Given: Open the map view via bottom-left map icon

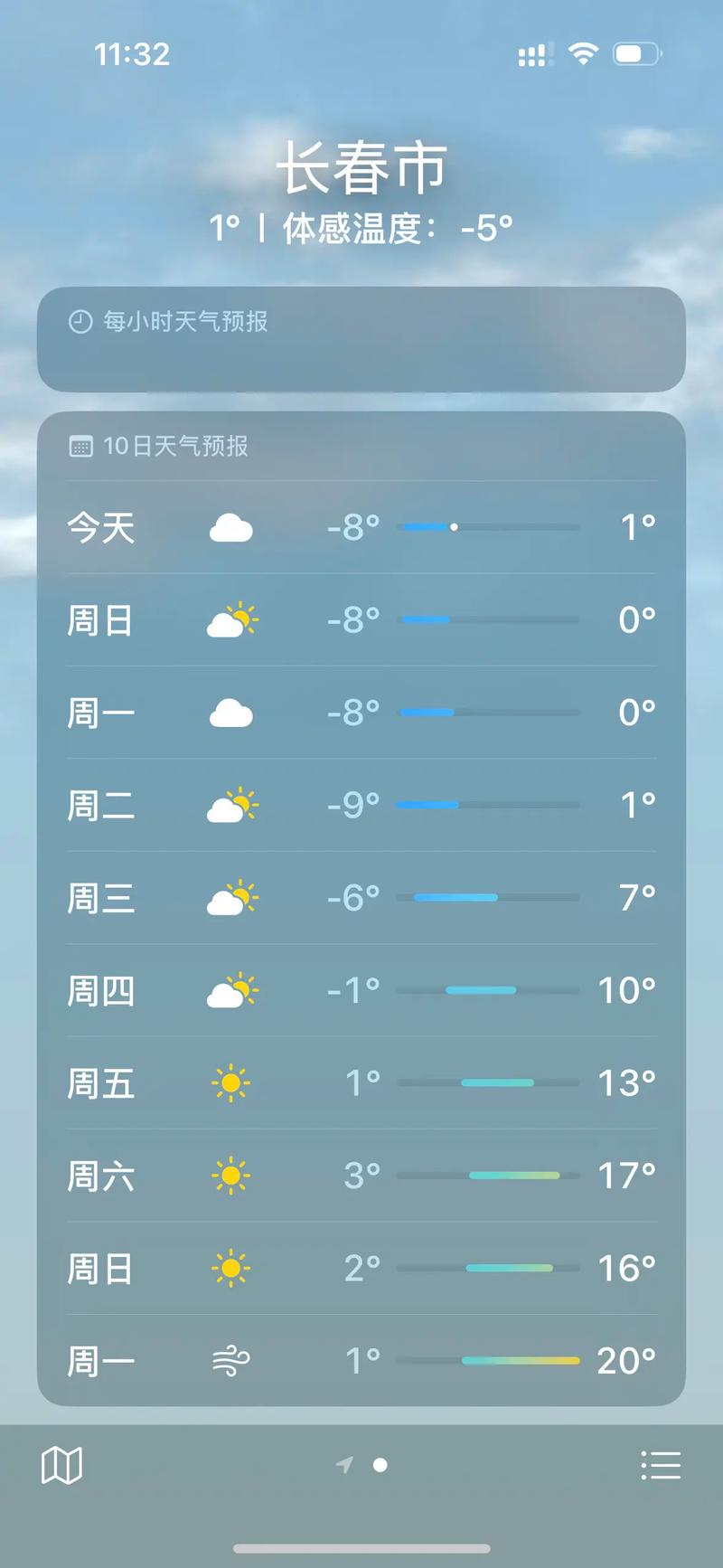Looking at the screenshot, I should [x=61, y=1465].
